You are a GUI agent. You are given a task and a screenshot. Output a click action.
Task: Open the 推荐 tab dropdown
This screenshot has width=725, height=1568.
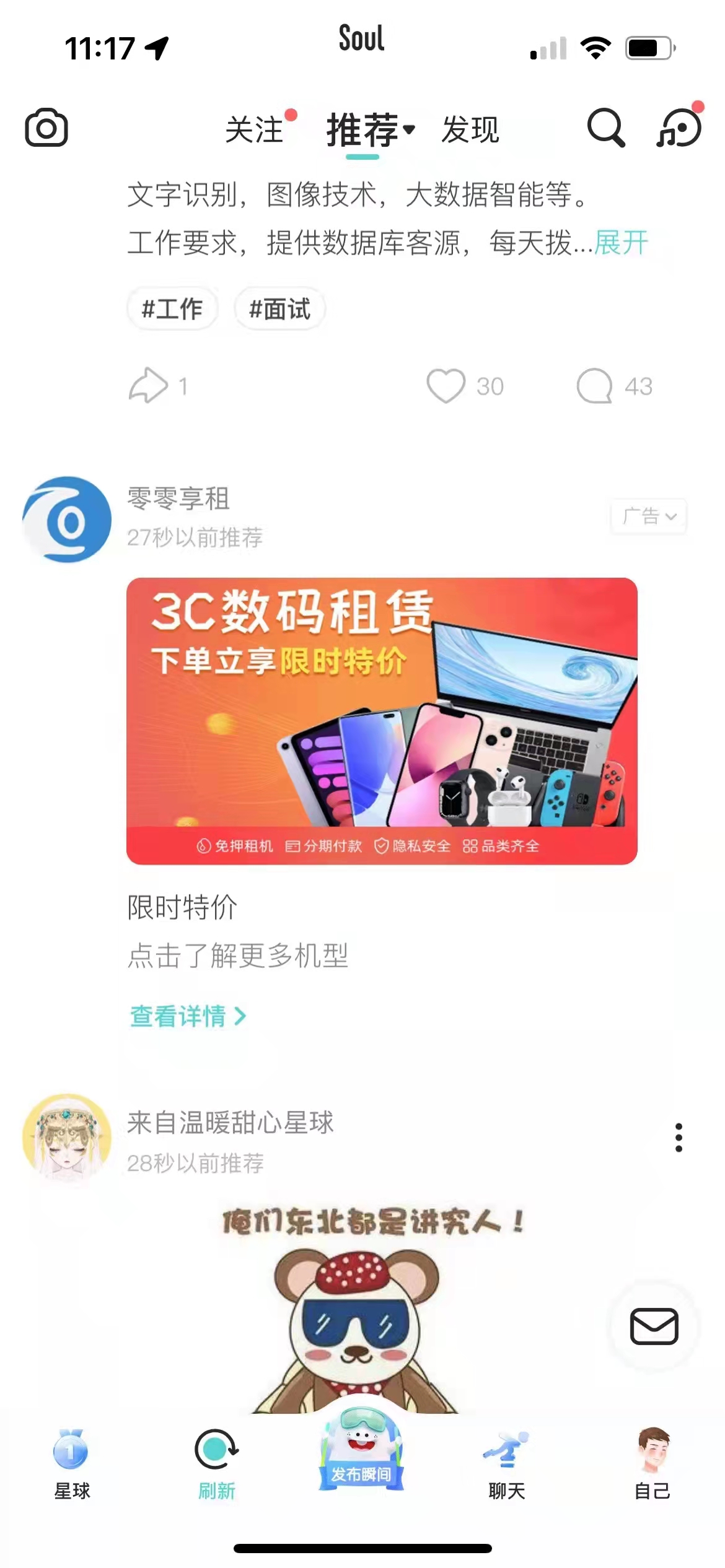[370, 130]
